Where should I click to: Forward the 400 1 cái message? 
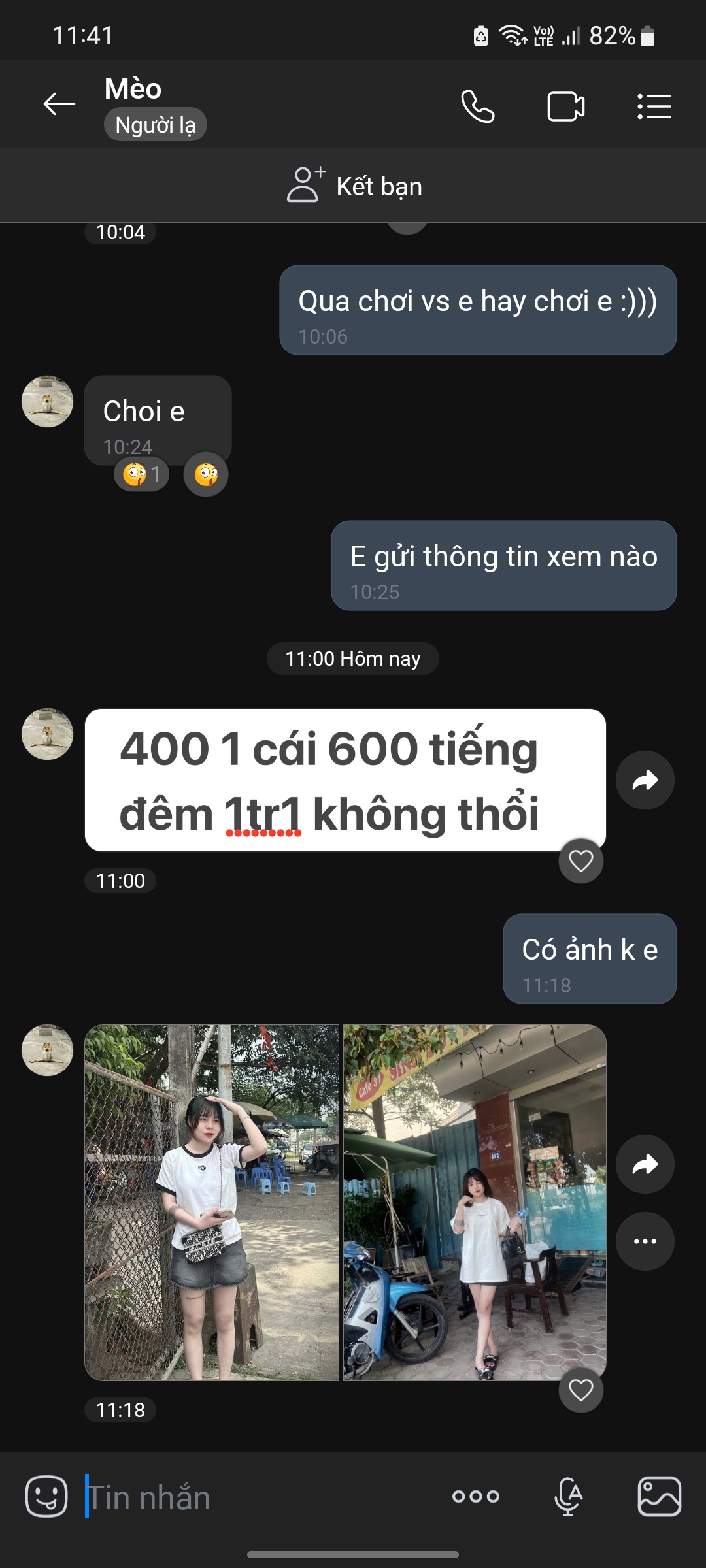coord(645,780)
